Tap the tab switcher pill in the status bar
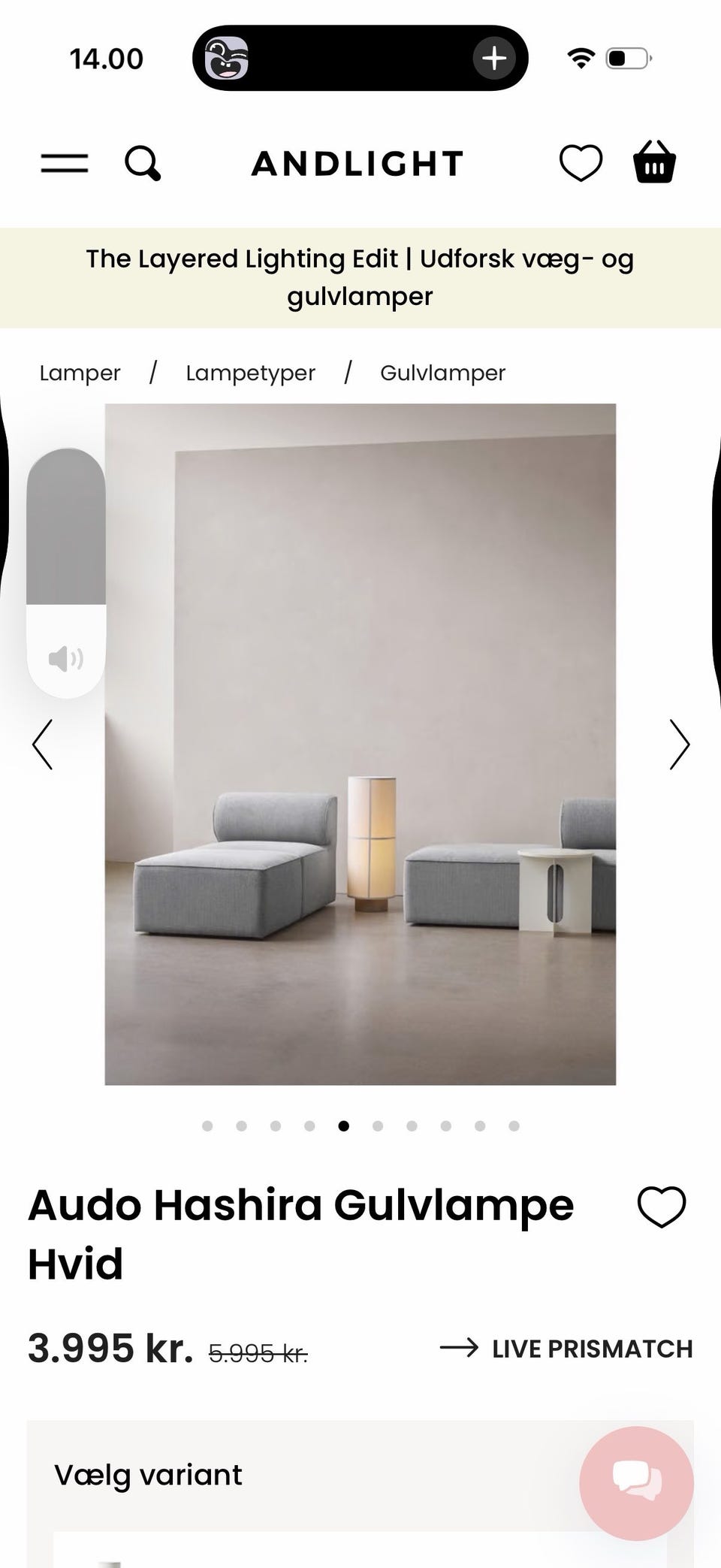721x1568 pixels. 360,58
